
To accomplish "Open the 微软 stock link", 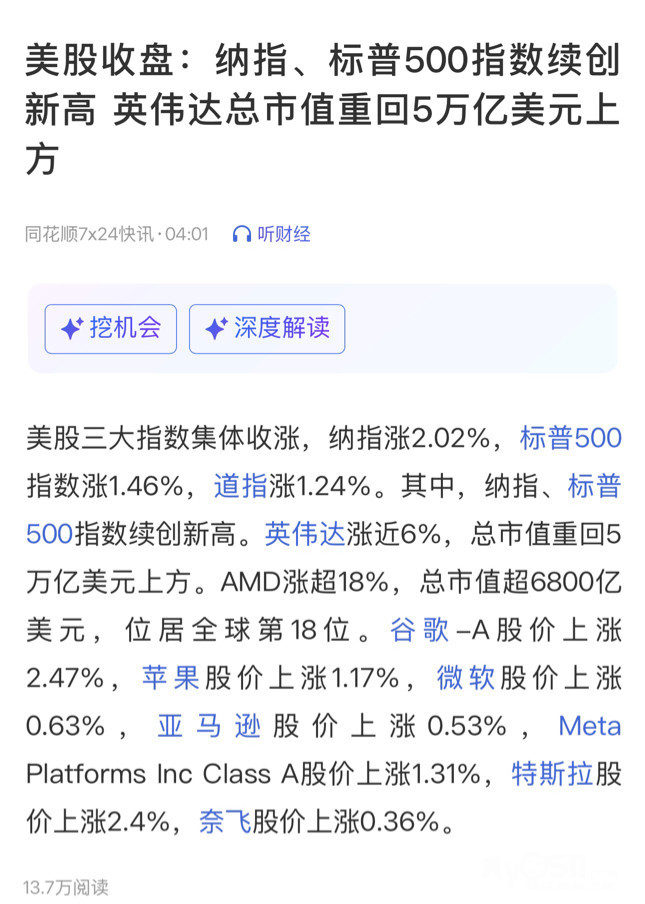I will point(466,677).
